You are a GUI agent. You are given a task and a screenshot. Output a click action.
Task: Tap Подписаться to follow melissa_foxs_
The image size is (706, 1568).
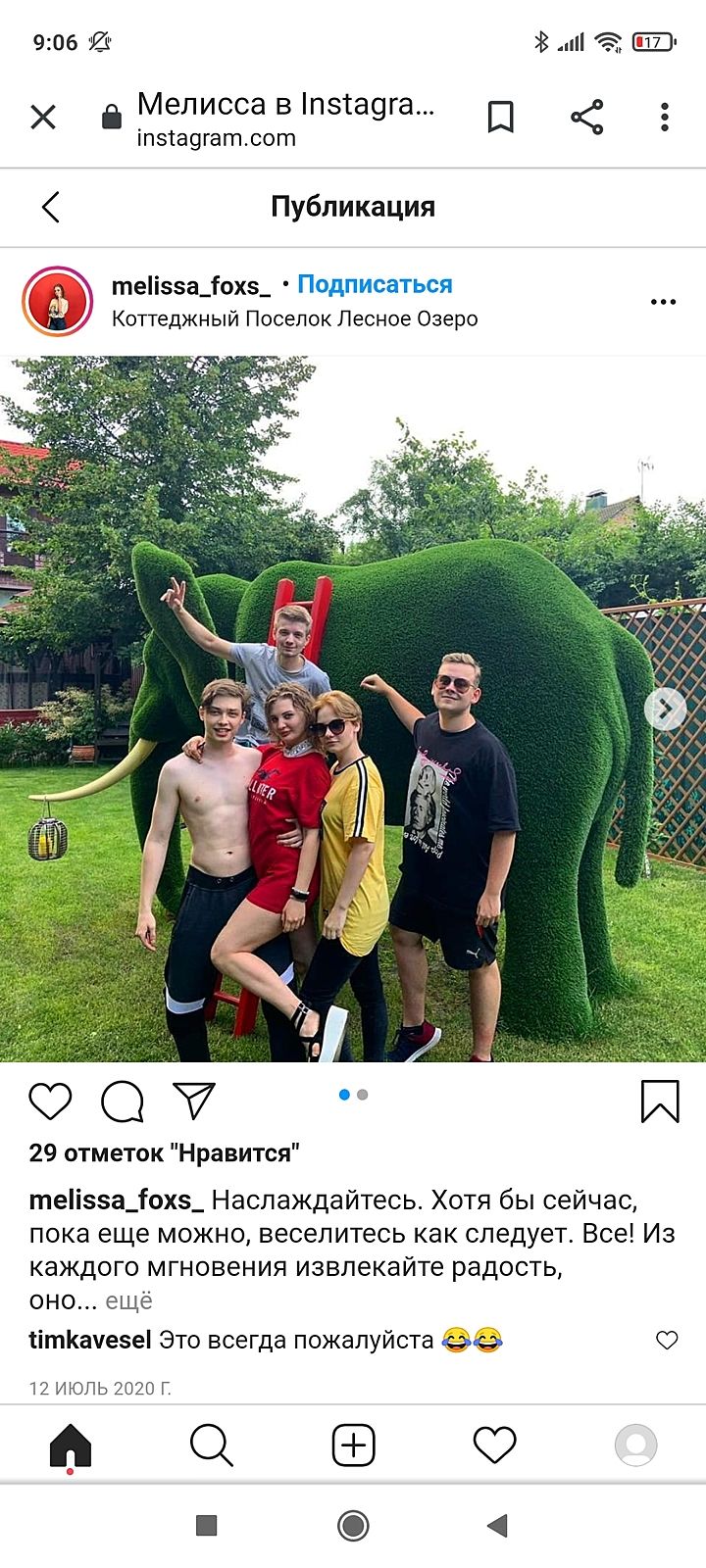coord(375,284)
